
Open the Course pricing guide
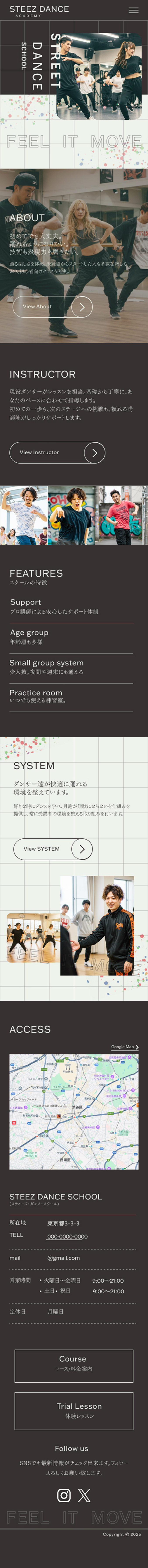[74, 1366]
